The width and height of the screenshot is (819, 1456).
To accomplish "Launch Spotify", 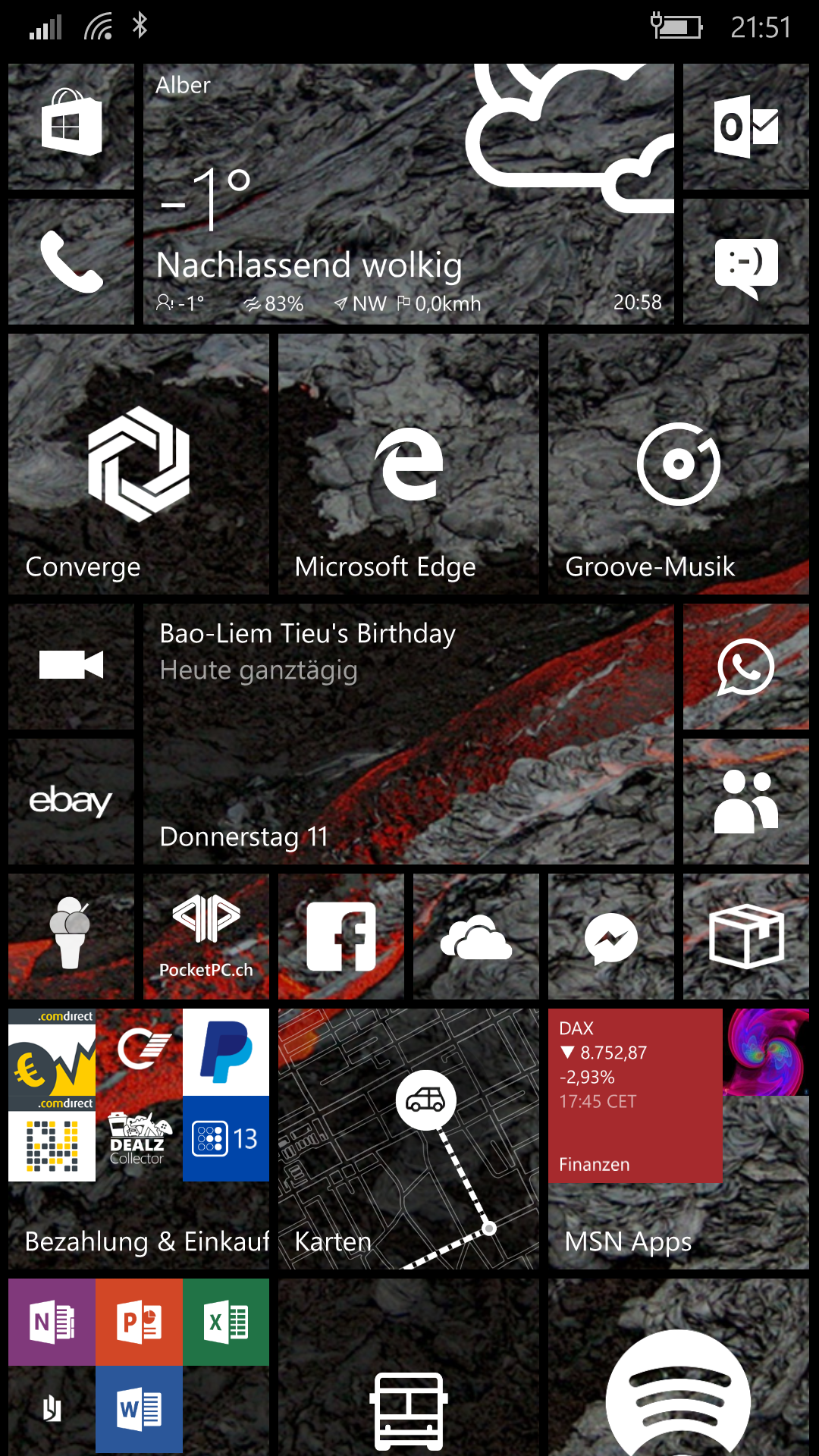I will (x=679, y=1367).
